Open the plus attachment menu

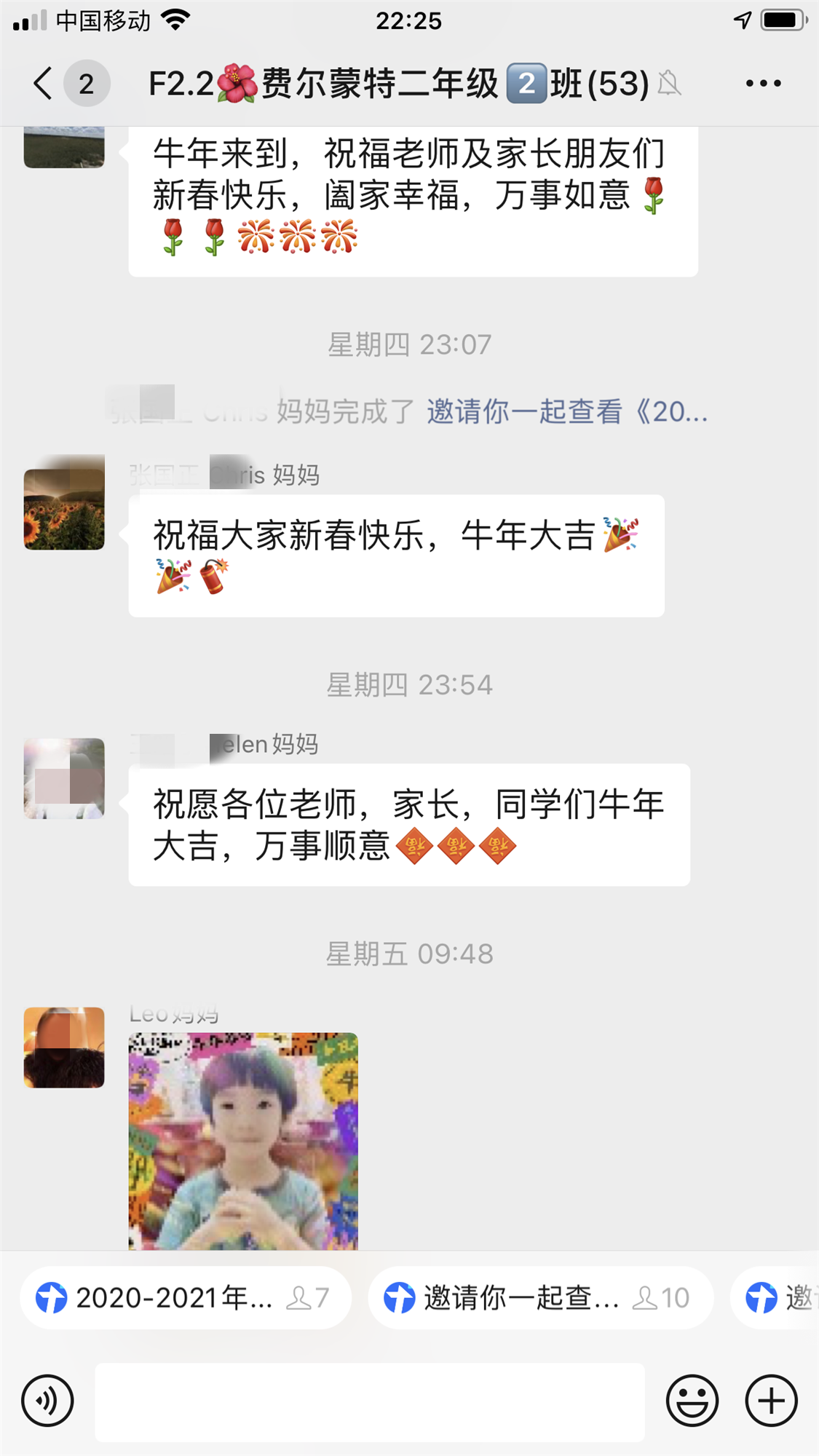tap(771, 1400)
